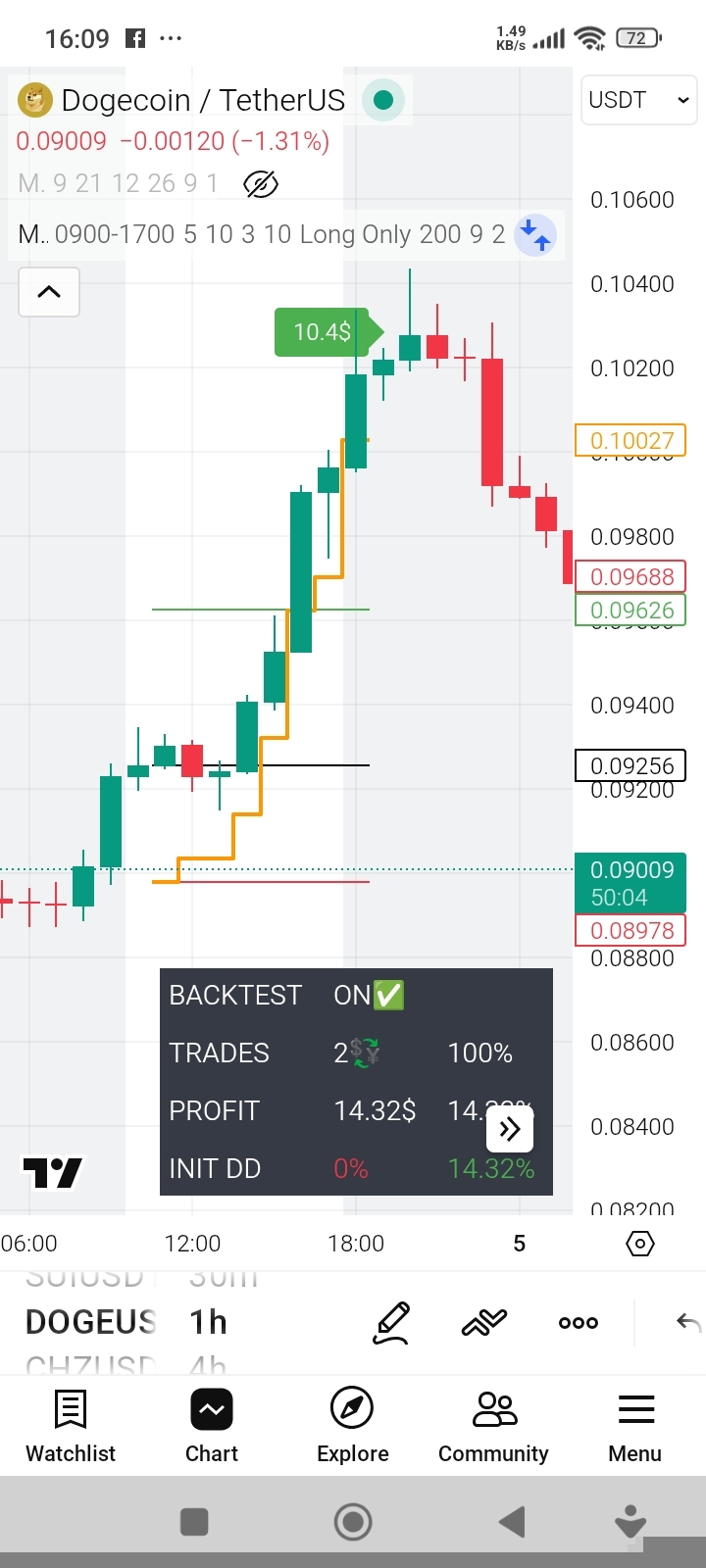This screenshot has height=1568, width=706.
Task: Switch to the Explore tab
Action: coord(353,1426)
